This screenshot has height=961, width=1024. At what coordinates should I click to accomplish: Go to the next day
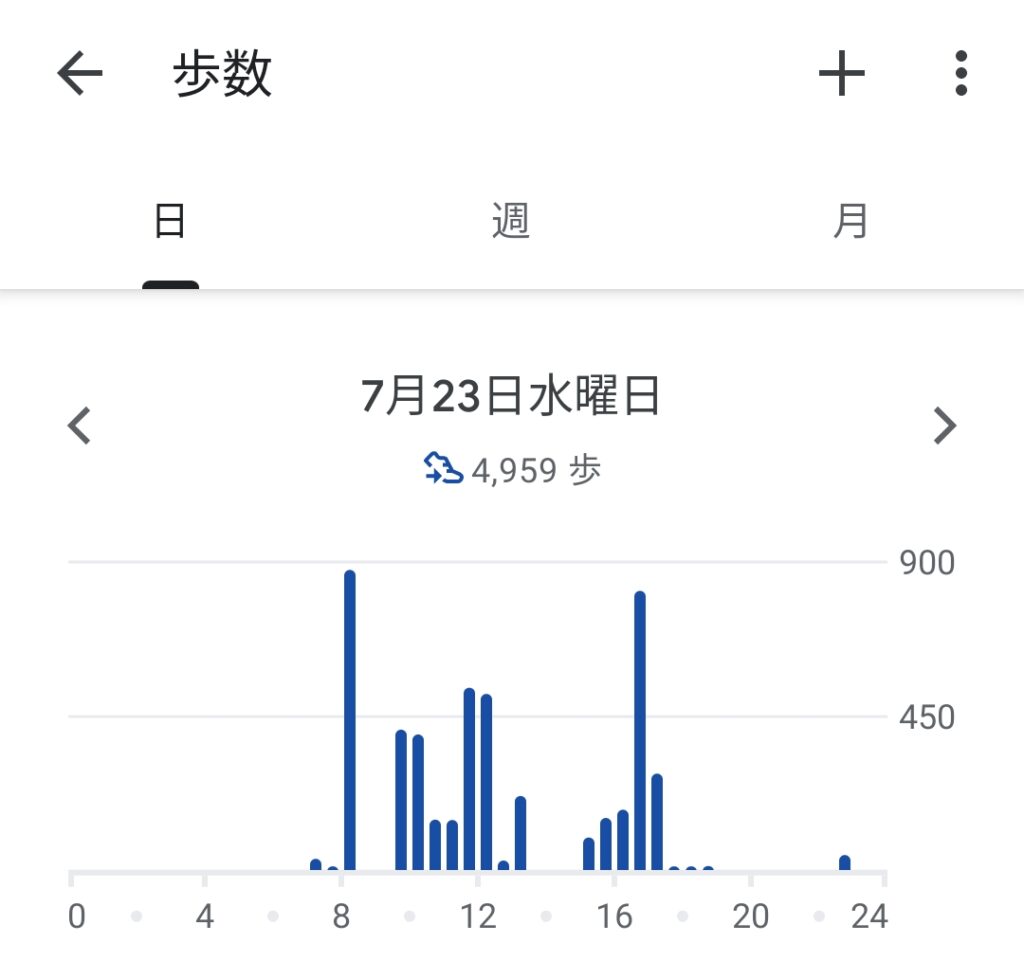[x=944, y=426]
